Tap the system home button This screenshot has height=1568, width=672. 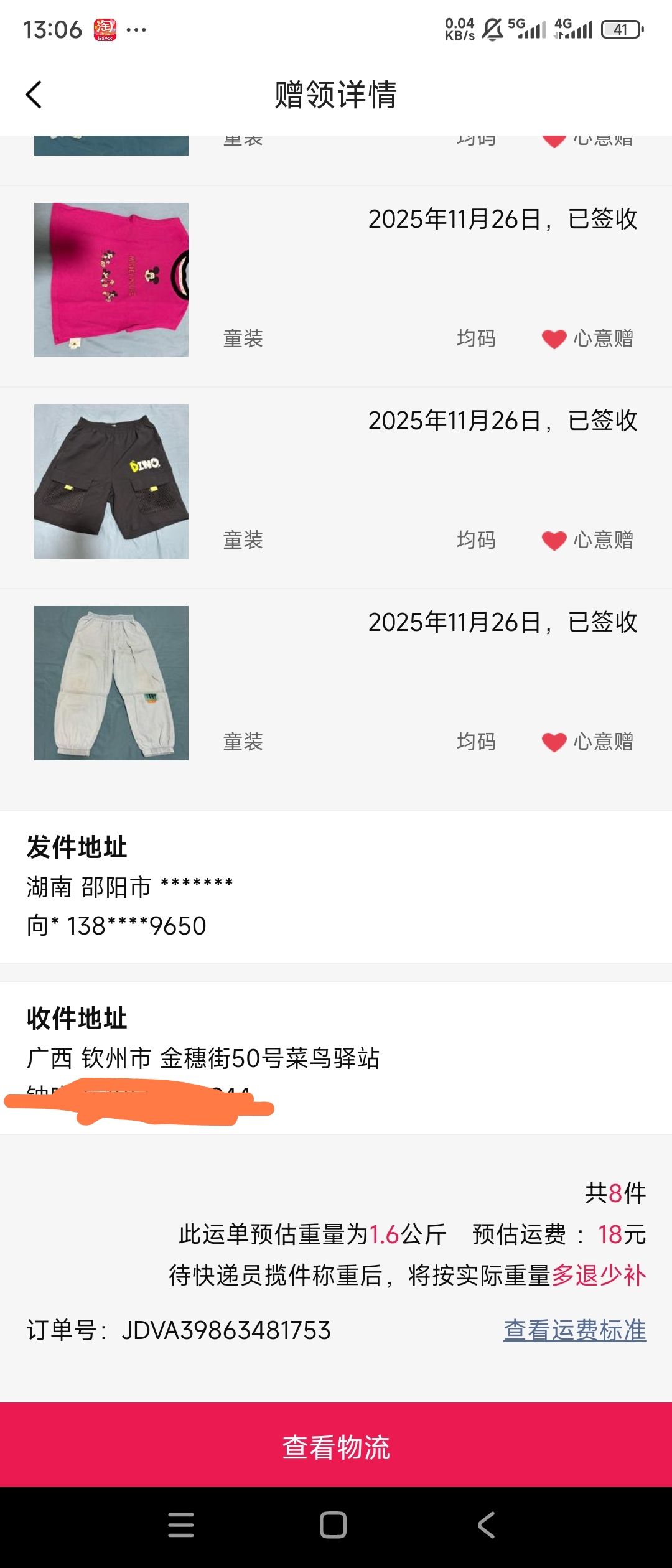click(x=334, y=1525)
